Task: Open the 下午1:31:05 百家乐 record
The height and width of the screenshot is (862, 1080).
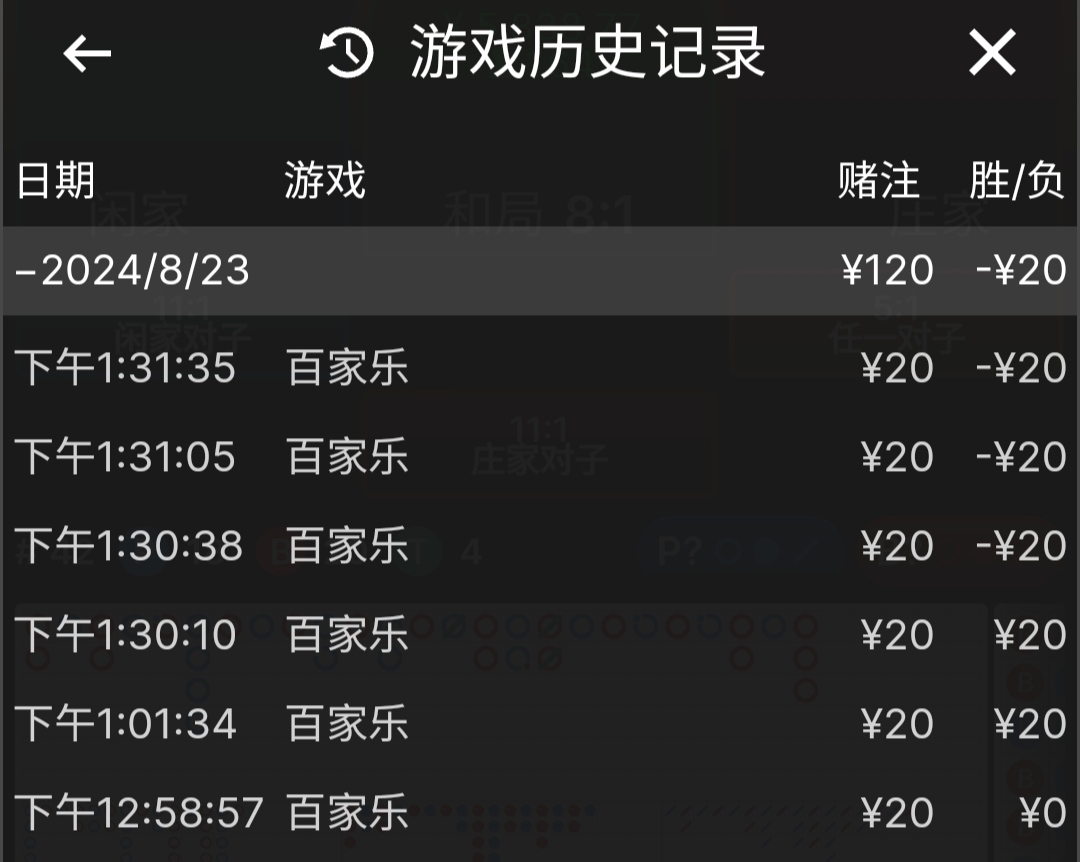Action: coord(540,458)
